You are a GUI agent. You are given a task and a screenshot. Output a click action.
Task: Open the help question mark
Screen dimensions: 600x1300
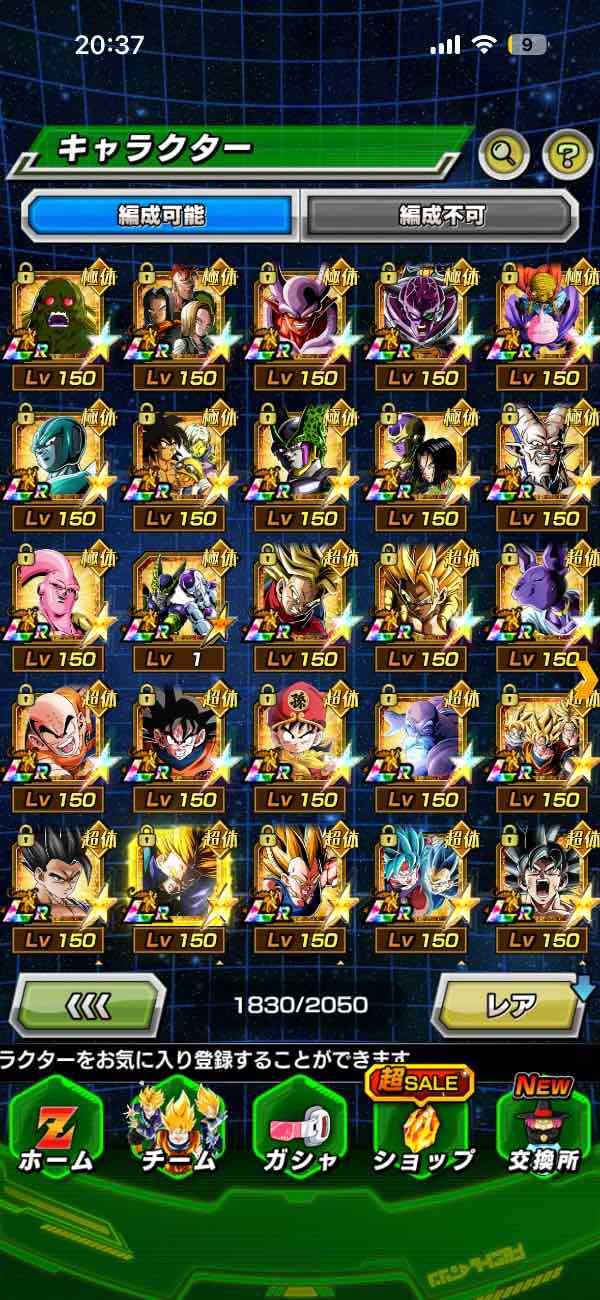point(567,153)
